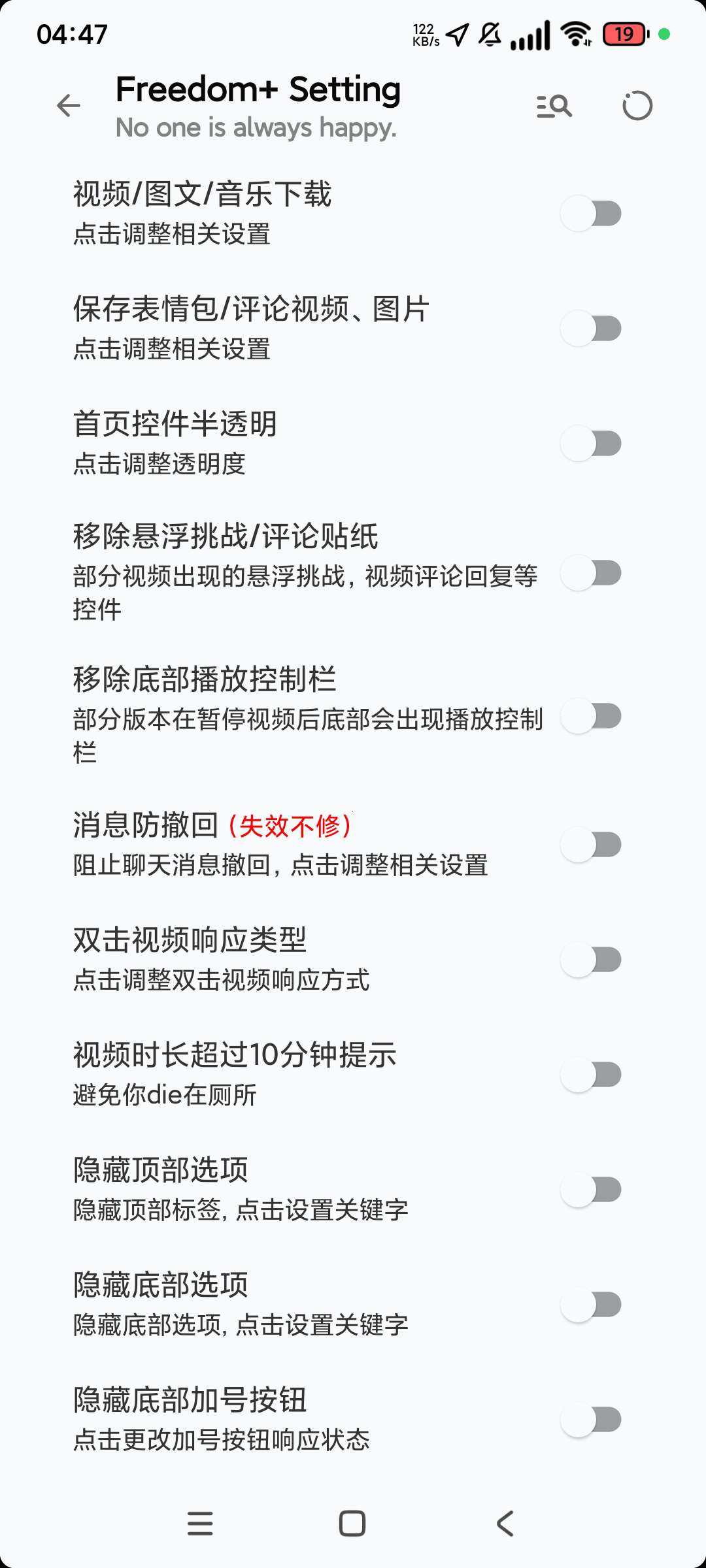Open 隐藏顶部选项 keyword settings
Screen dimensions: 706x1568
pos(353,1190)
